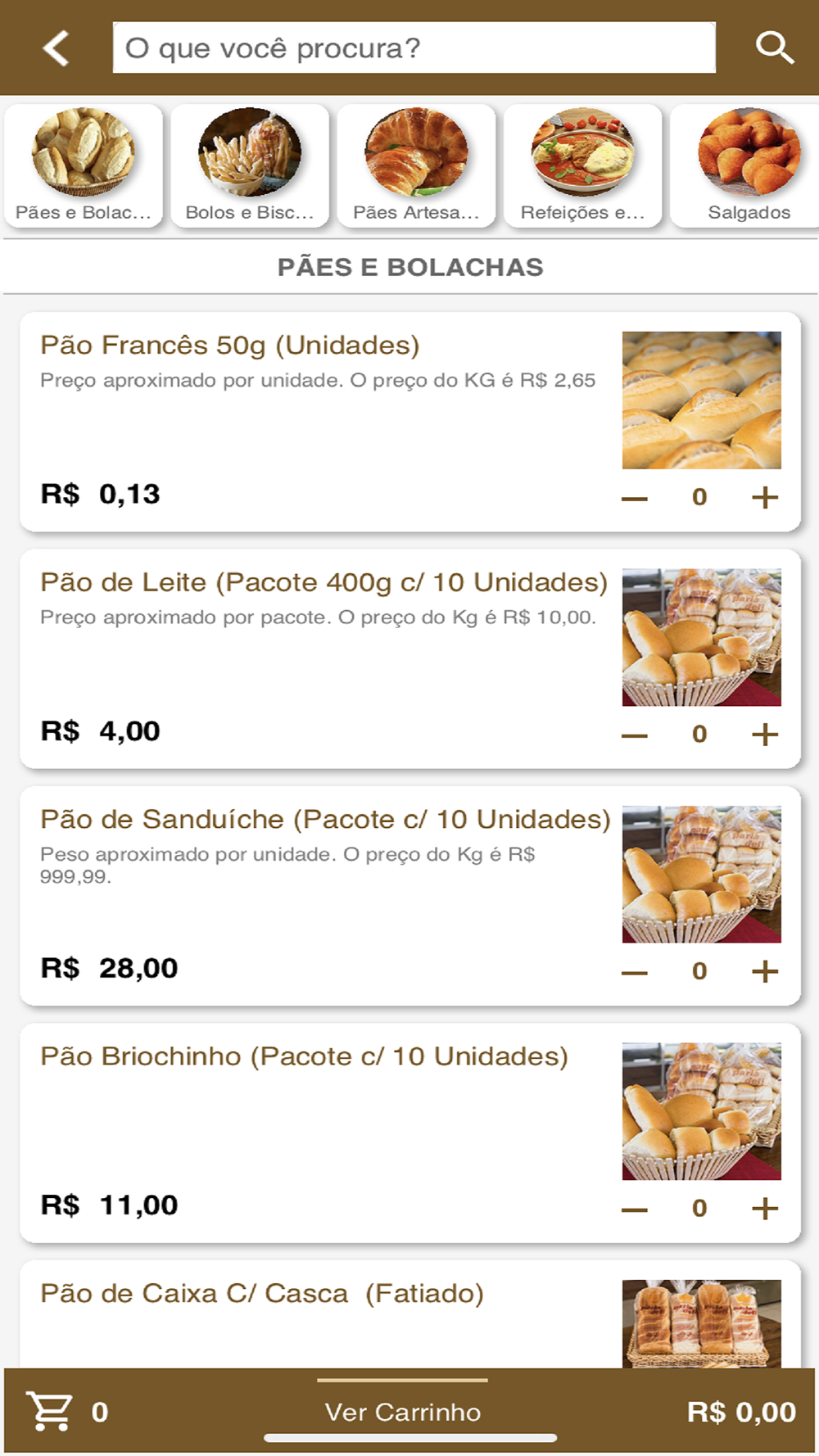This screenshot has height=1456, width=819.
Task: Decrease Pão de Sanduíche quantity
Action: [x=635, y=971]
